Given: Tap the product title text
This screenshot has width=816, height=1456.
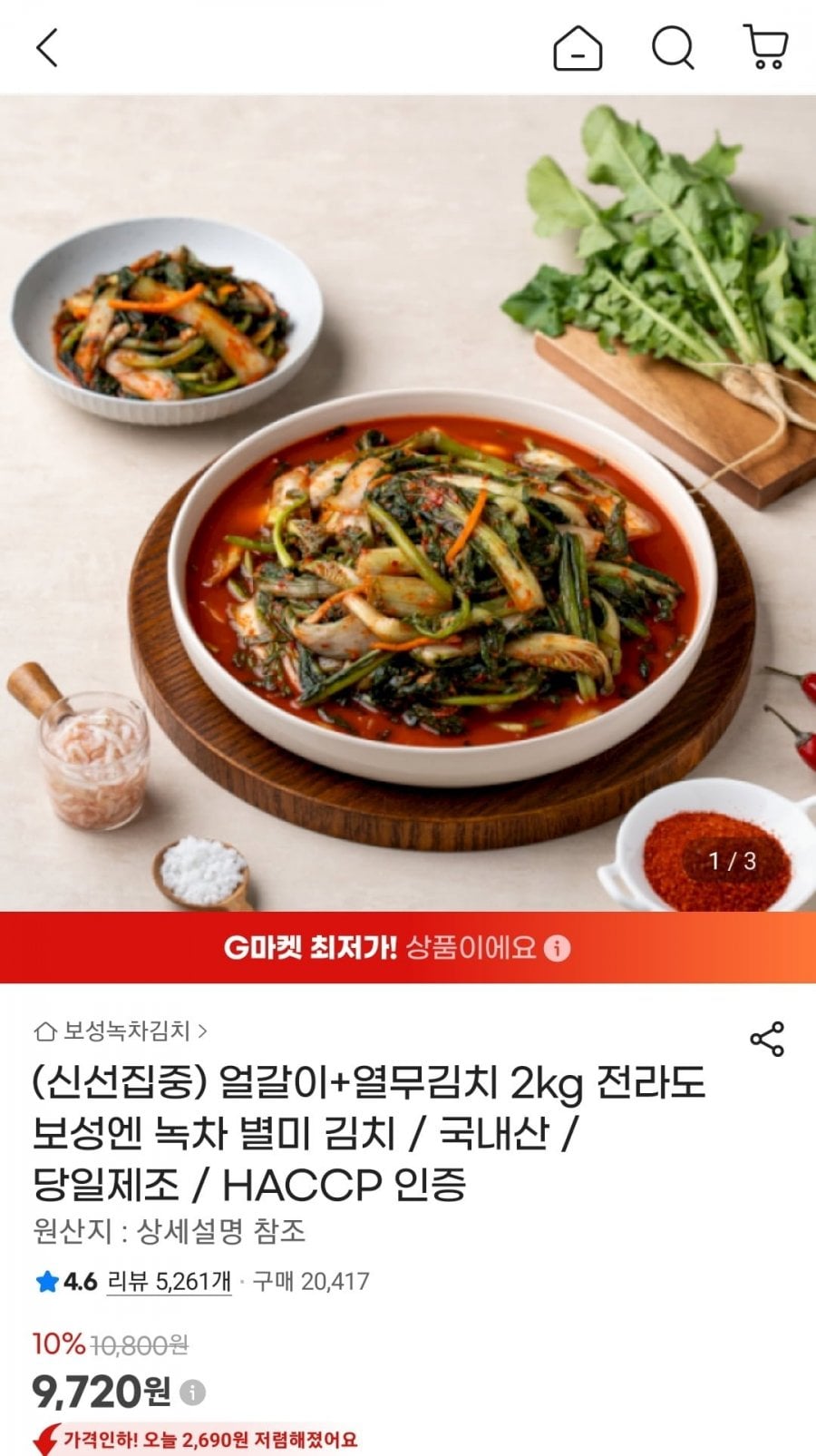Looking at the screenshot, I should coord(363,1132).
